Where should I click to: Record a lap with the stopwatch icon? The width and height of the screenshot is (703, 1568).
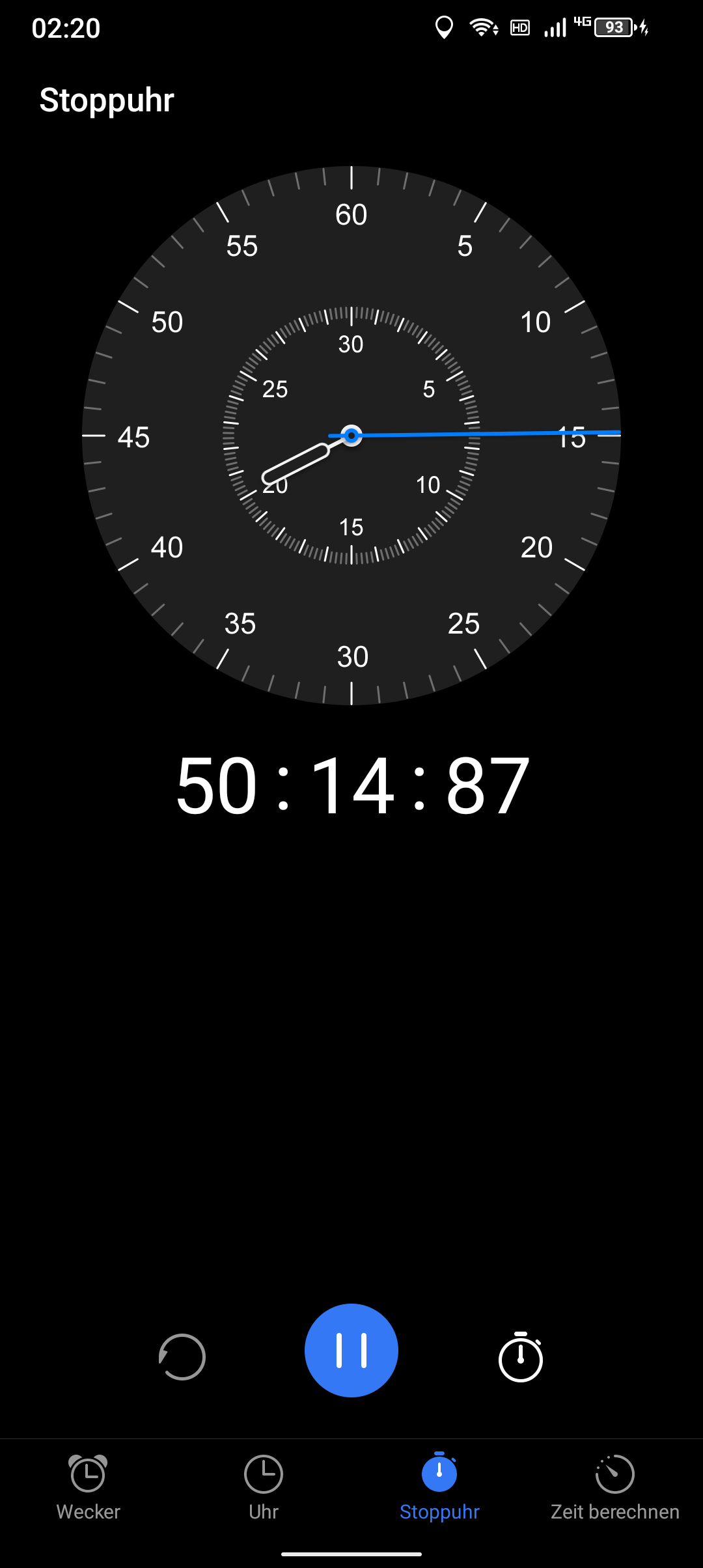pyautogui.click(x=521, y=1357)
